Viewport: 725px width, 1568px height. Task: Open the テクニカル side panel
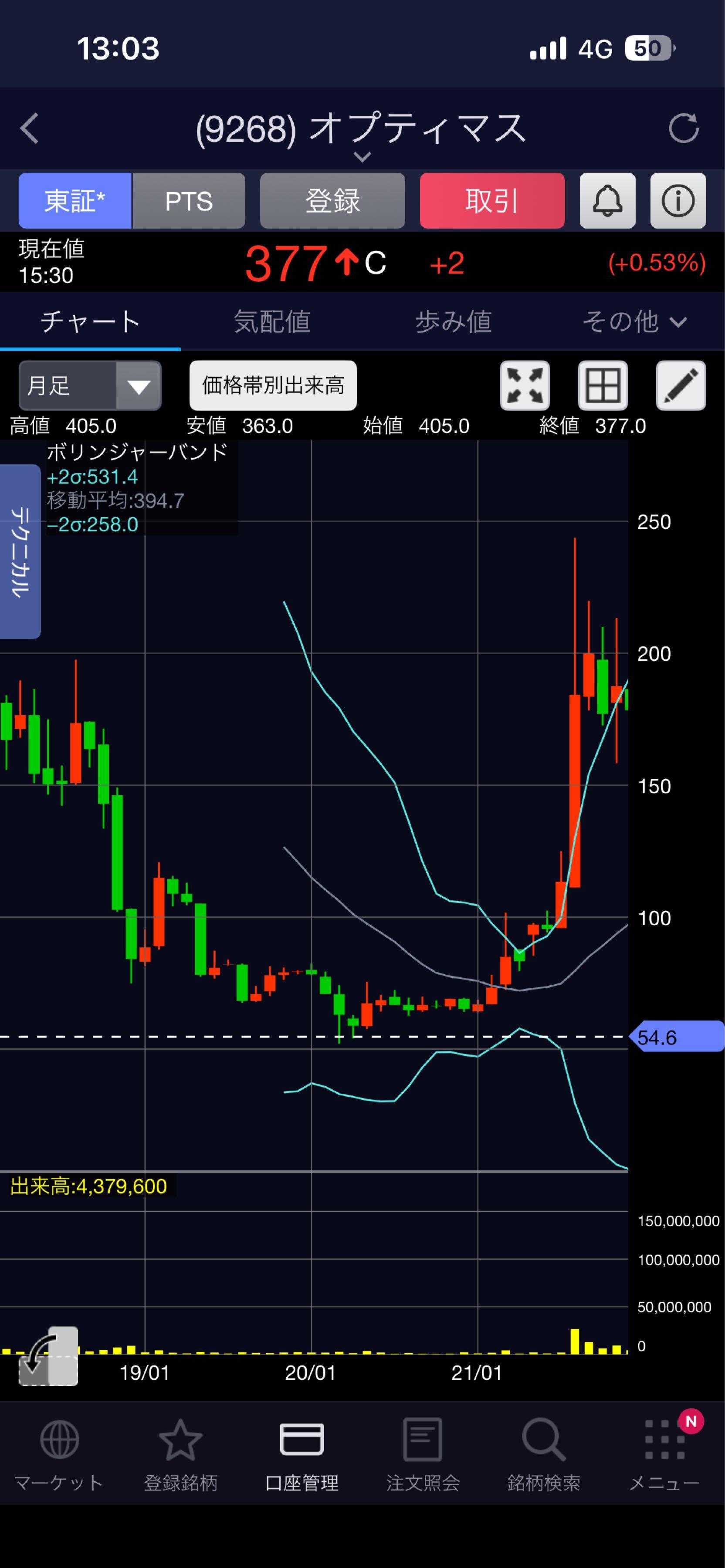pos(20,551)
